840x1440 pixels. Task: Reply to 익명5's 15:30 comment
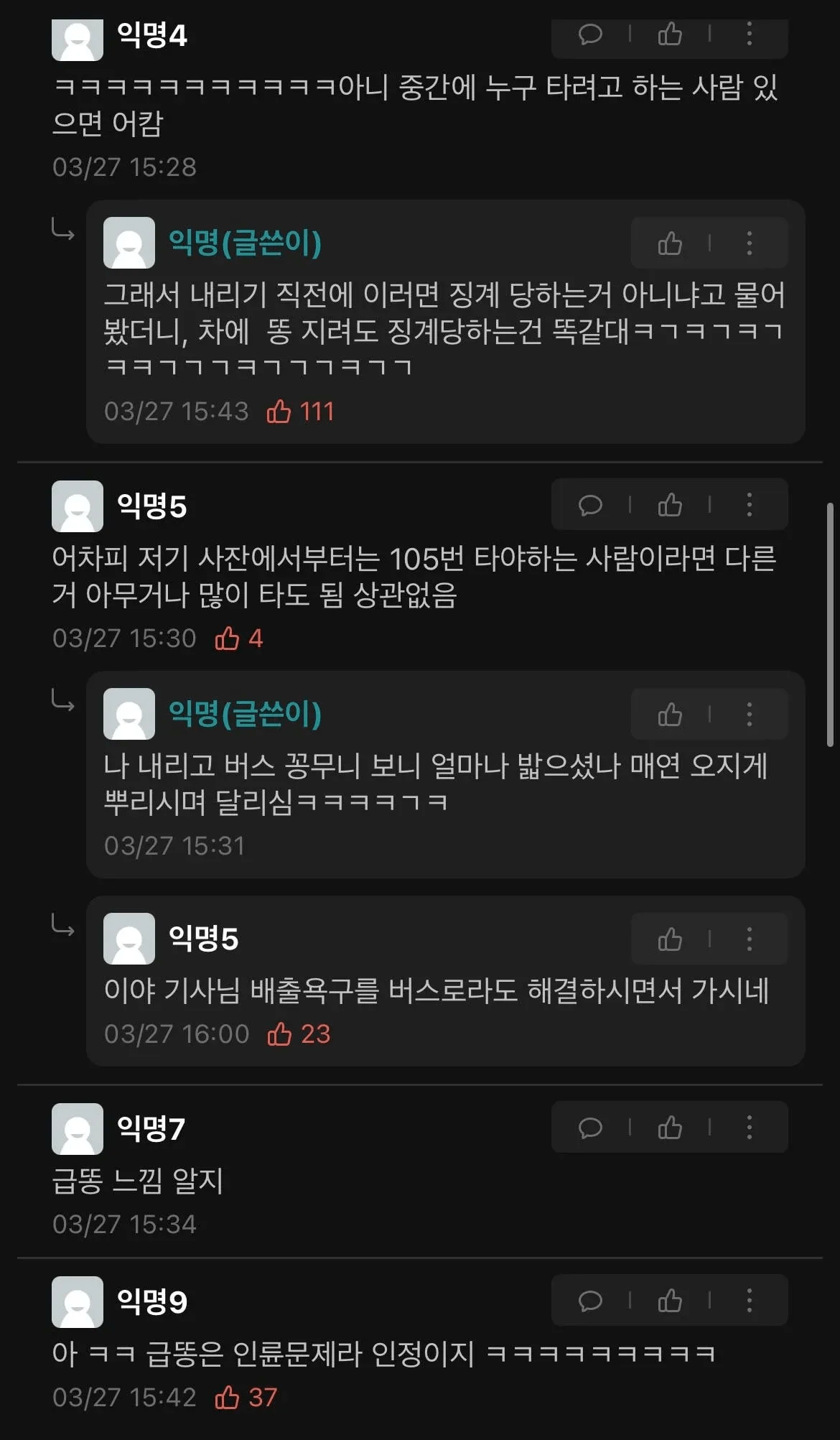click(590, 505)
